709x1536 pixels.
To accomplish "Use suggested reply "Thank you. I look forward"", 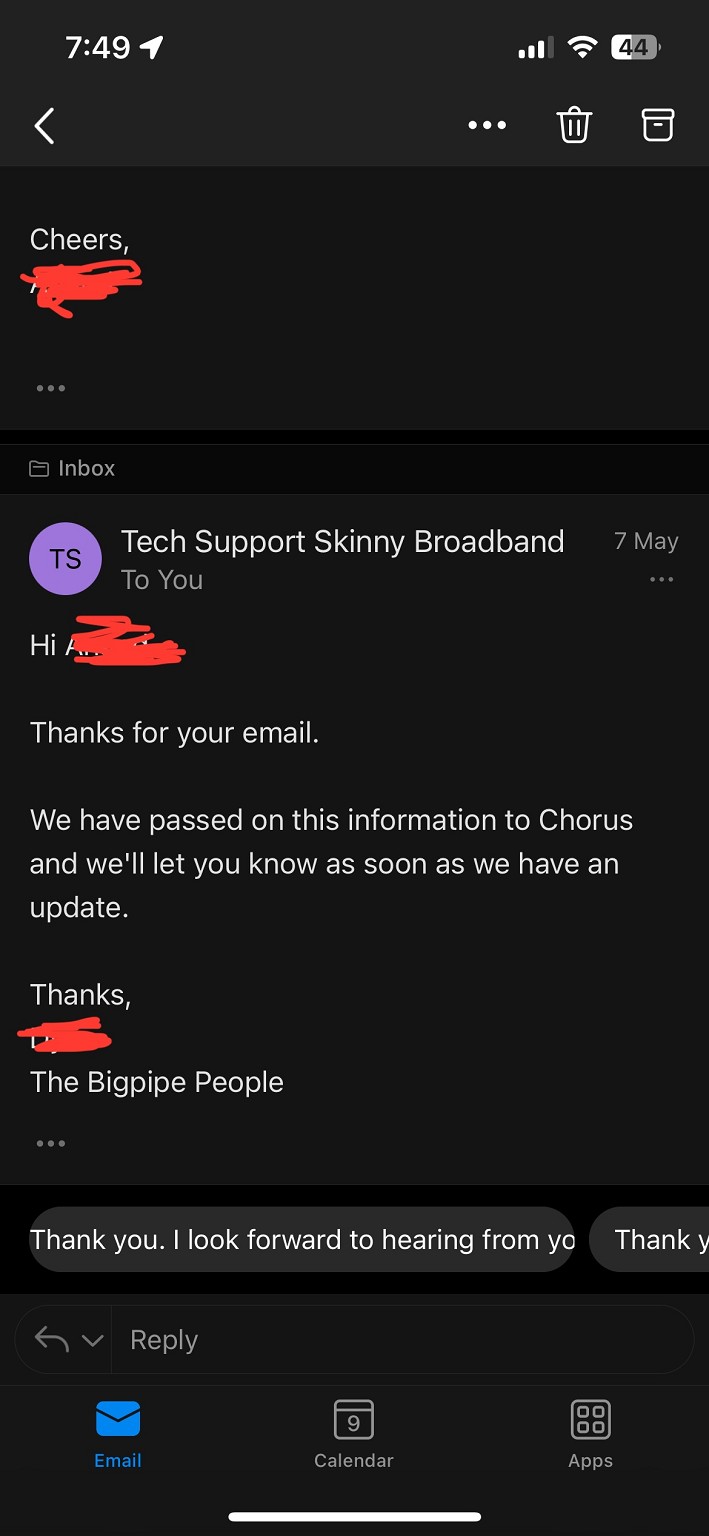I will pyautogui.click(x=302, y=1240).
